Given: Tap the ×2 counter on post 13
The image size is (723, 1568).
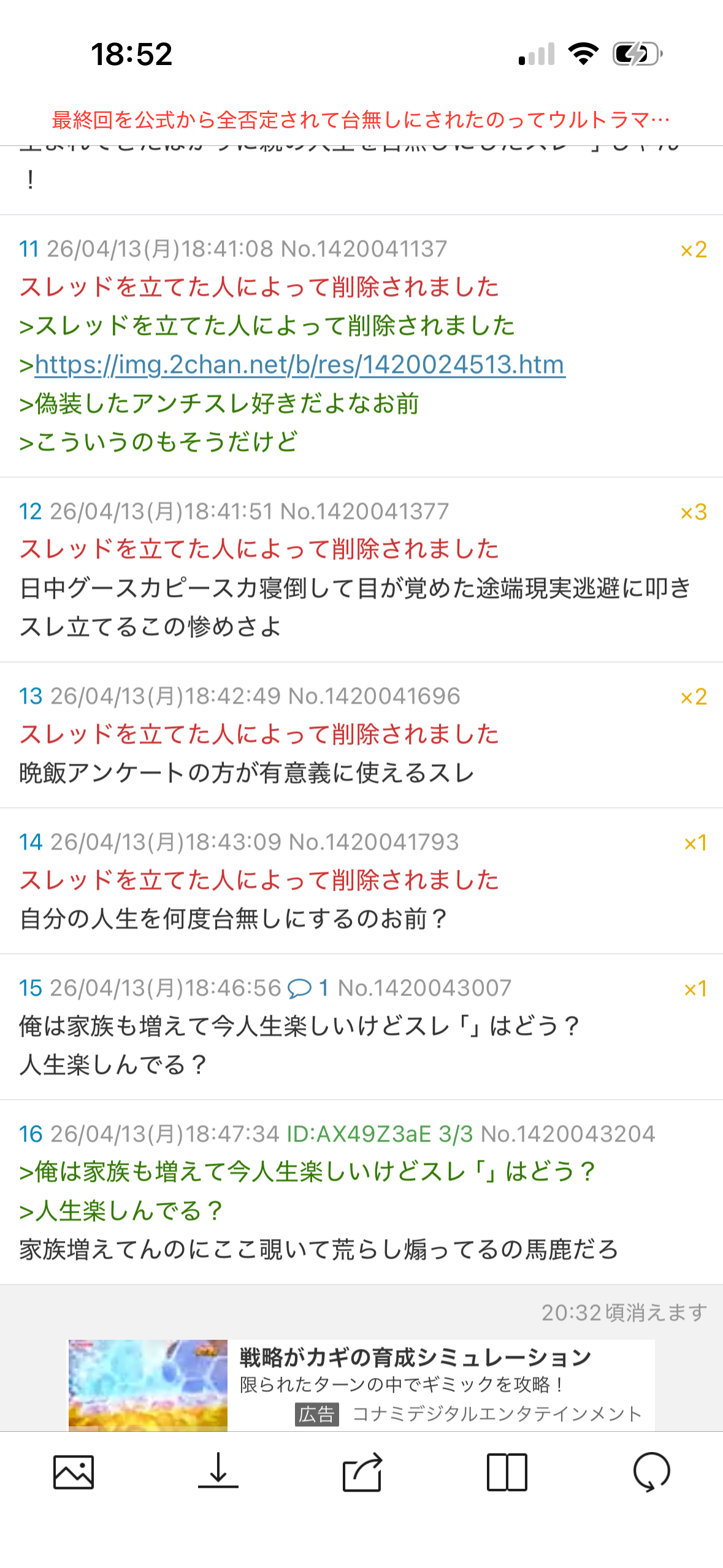Looking at the screenshot, I should coord(694,697).
